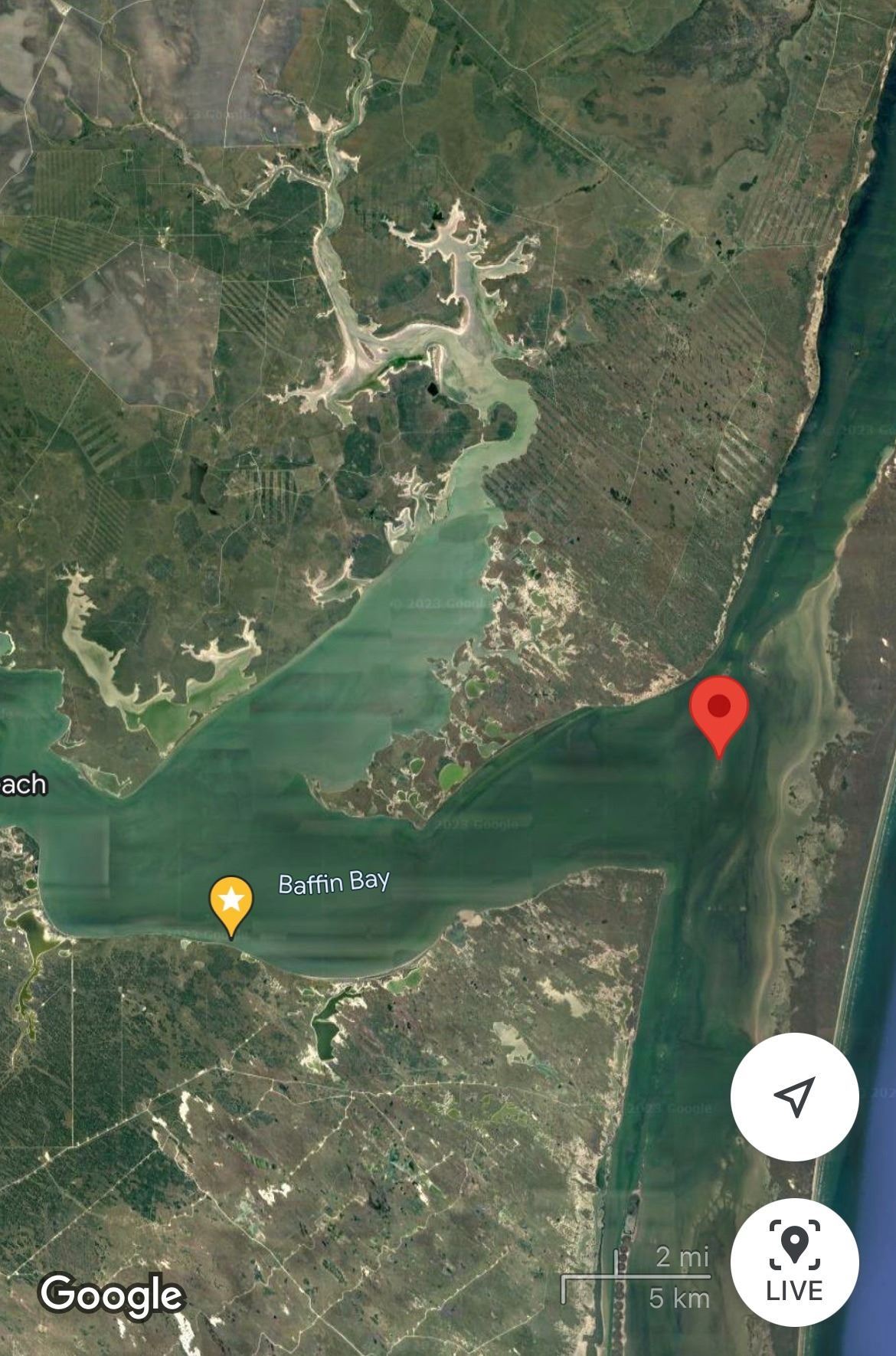
Task: Tap the red dropped pin
Action: [718, 709]
